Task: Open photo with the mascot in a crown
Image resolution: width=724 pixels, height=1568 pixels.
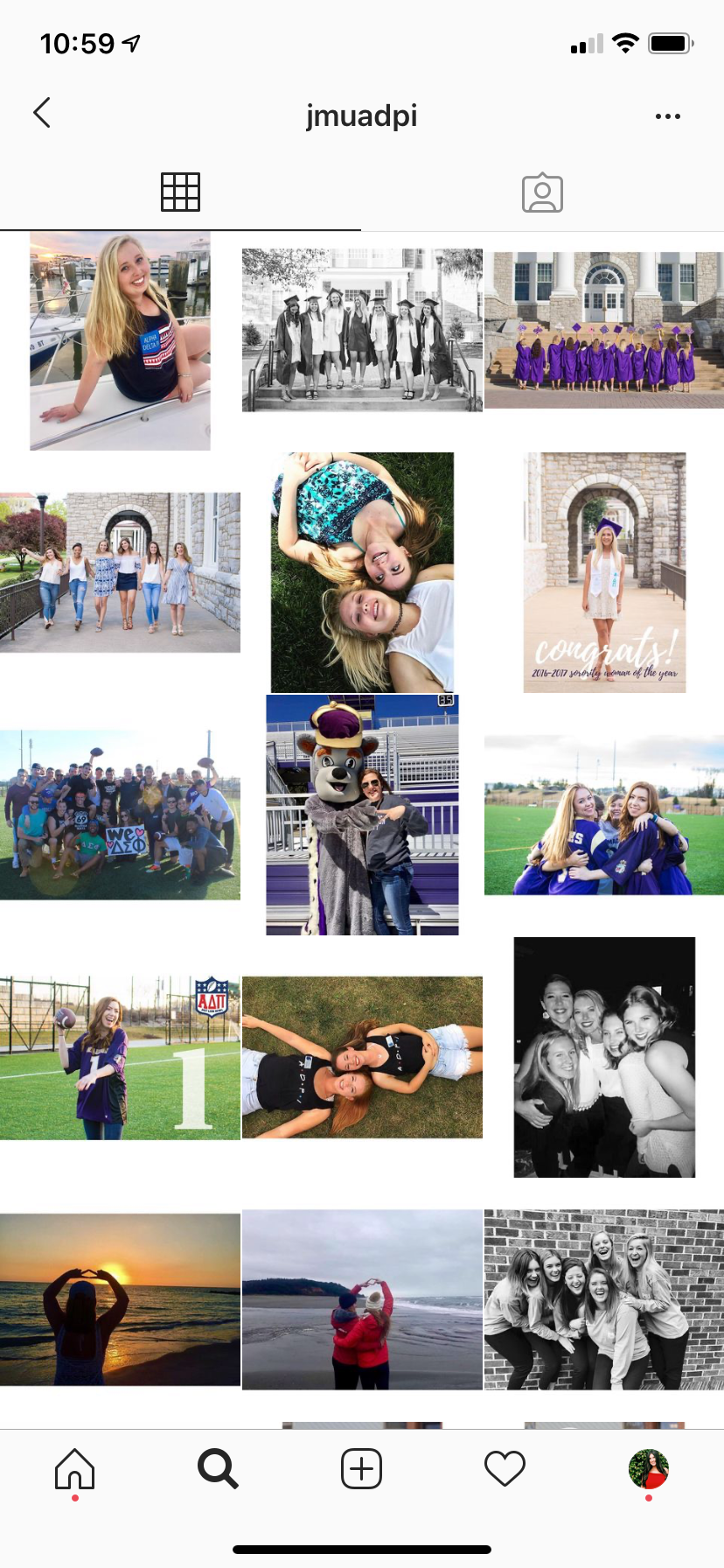Action: coord(362,815)
